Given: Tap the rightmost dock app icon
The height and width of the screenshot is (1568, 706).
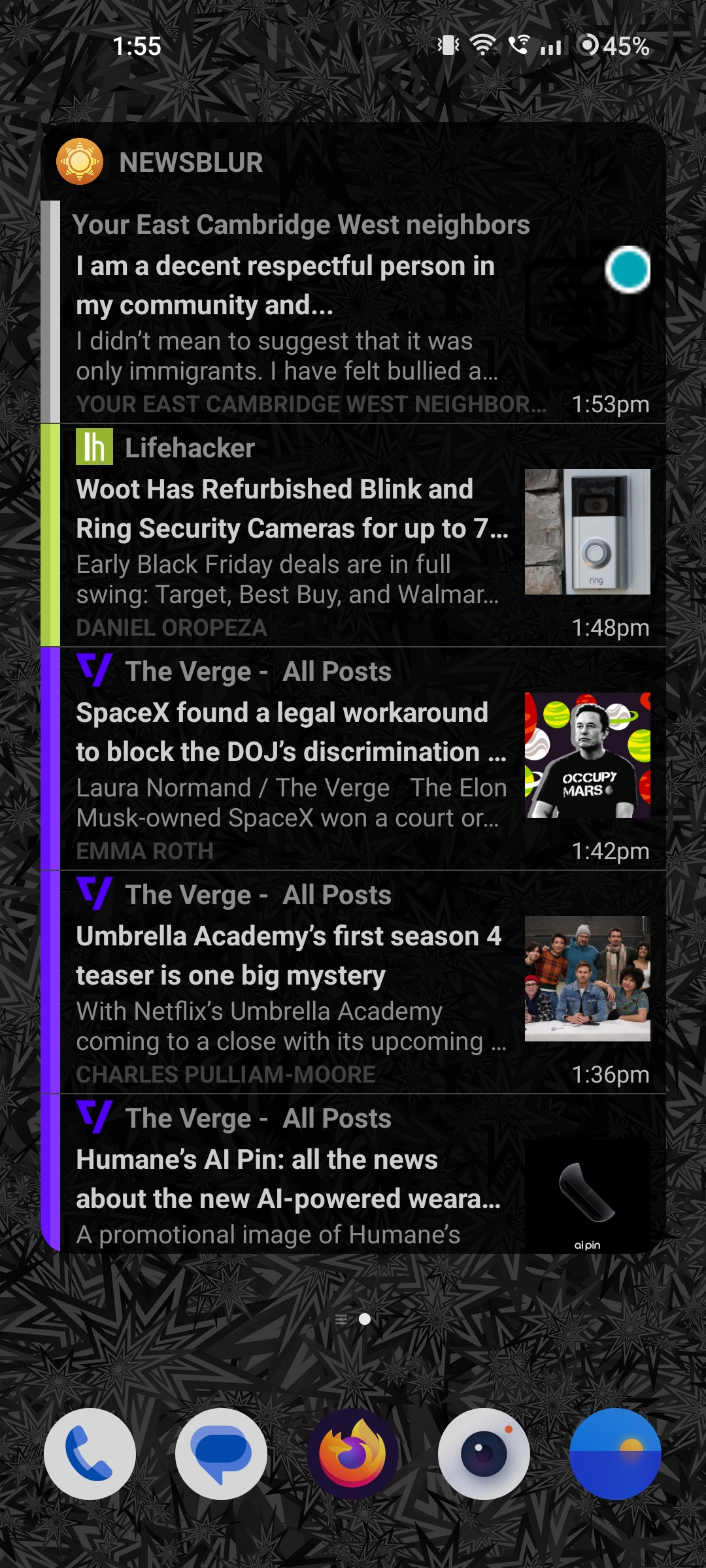Looking at the screenshot, I should (x=615, y=1453).
